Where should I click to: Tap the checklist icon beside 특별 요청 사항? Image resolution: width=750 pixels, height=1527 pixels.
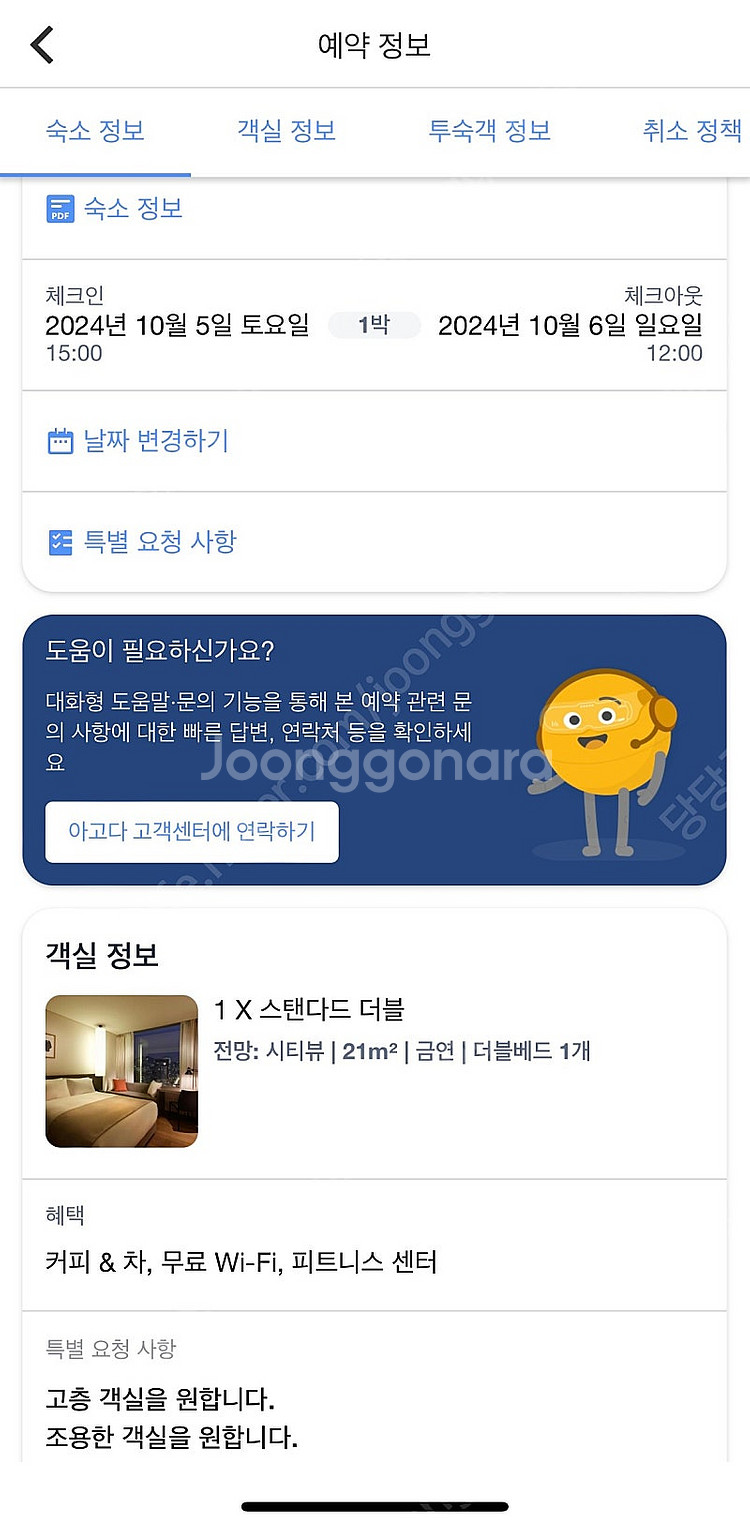pos(61,542)
